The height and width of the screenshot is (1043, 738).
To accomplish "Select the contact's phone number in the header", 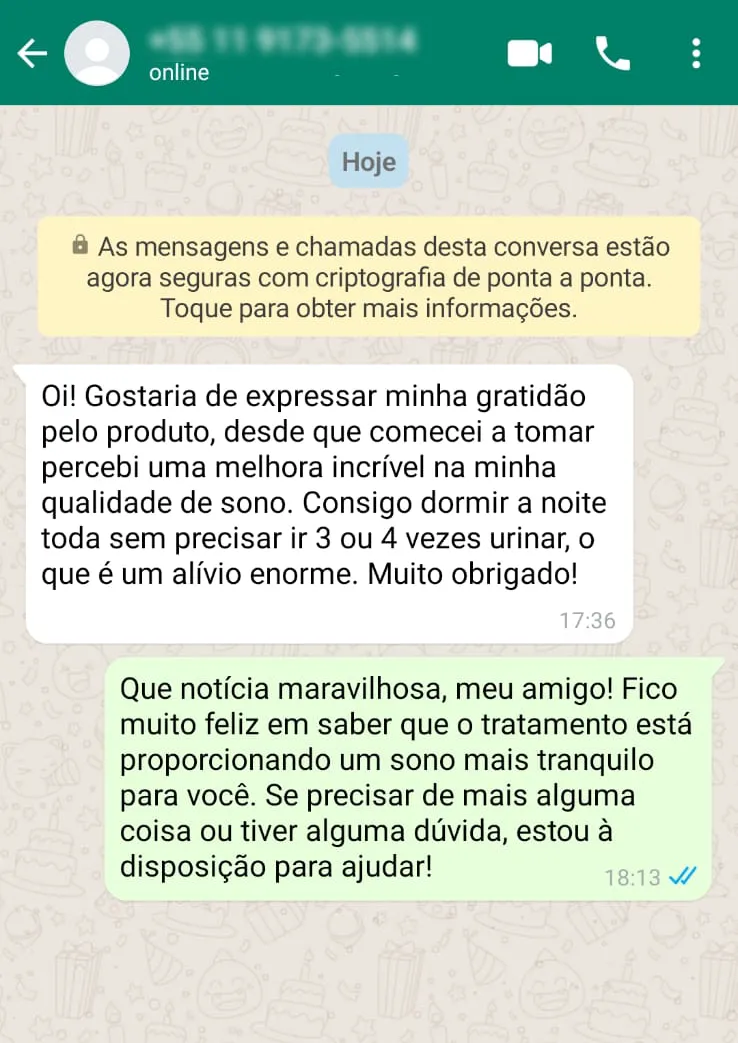I will (x=280, y=40).
